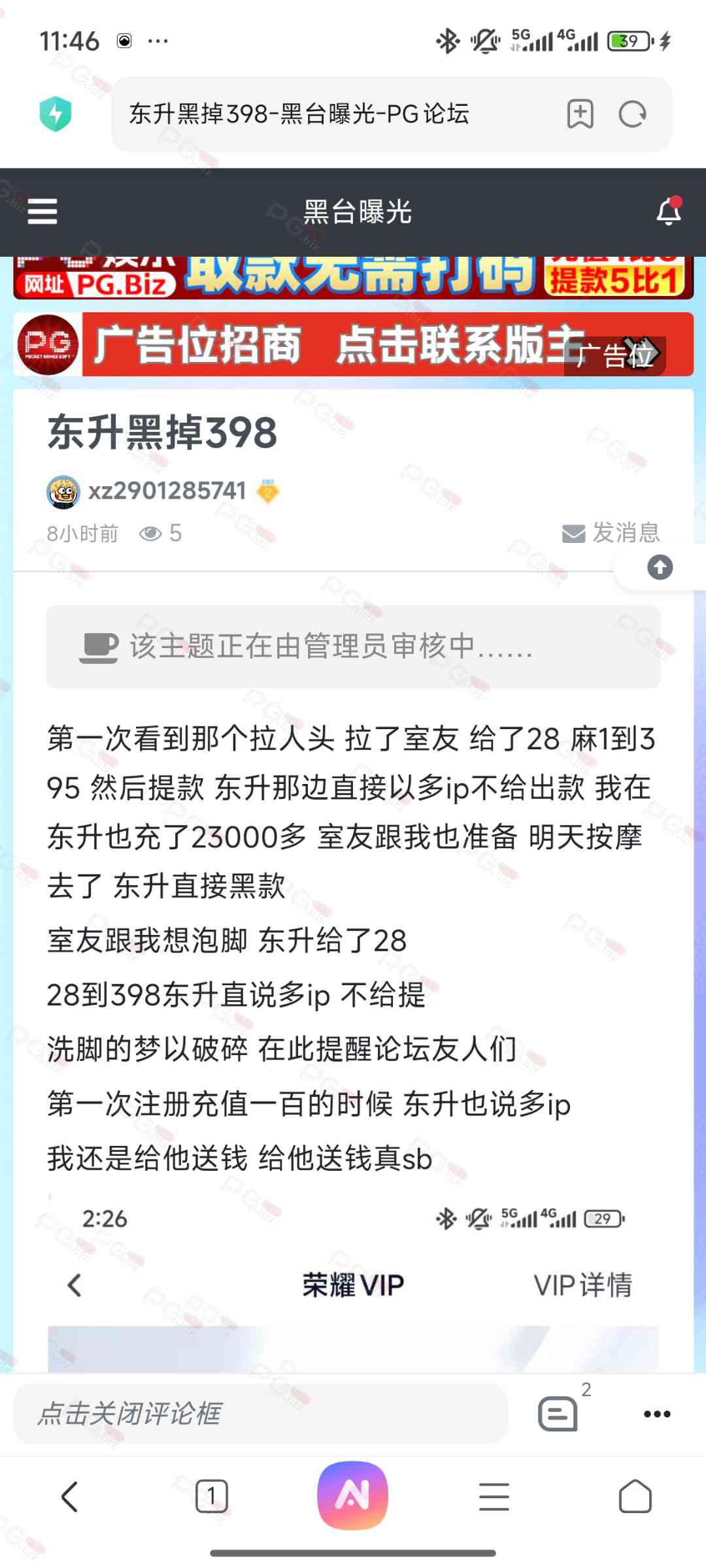The image size is (706, 1568).
Task: Open the PG.Biz banner ad
Action: (x=353, y=276)
